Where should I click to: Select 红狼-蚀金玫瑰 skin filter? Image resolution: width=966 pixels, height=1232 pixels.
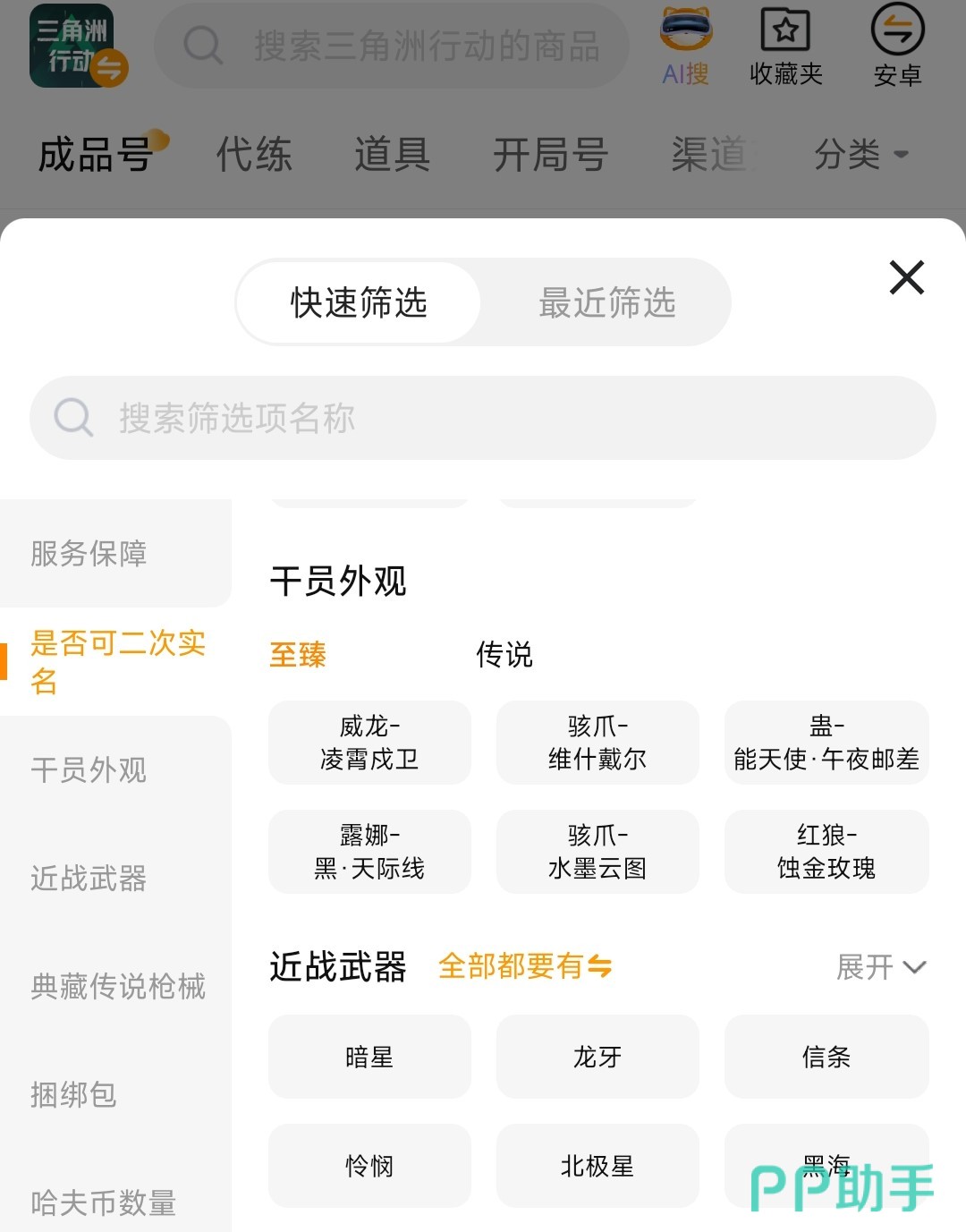click(x=826, y=852)
